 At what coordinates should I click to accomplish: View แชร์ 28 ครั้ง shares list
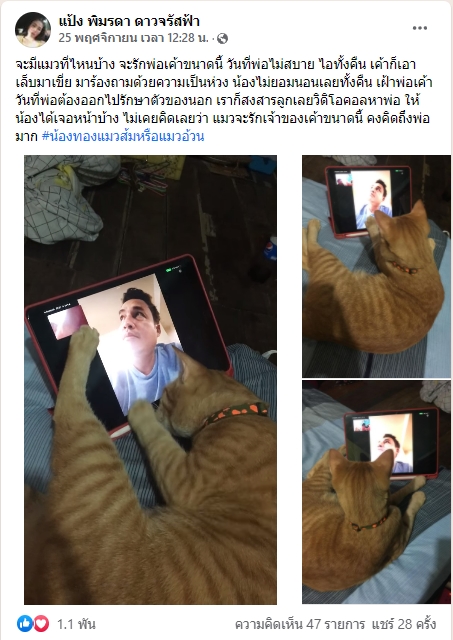tap(404, 624)
